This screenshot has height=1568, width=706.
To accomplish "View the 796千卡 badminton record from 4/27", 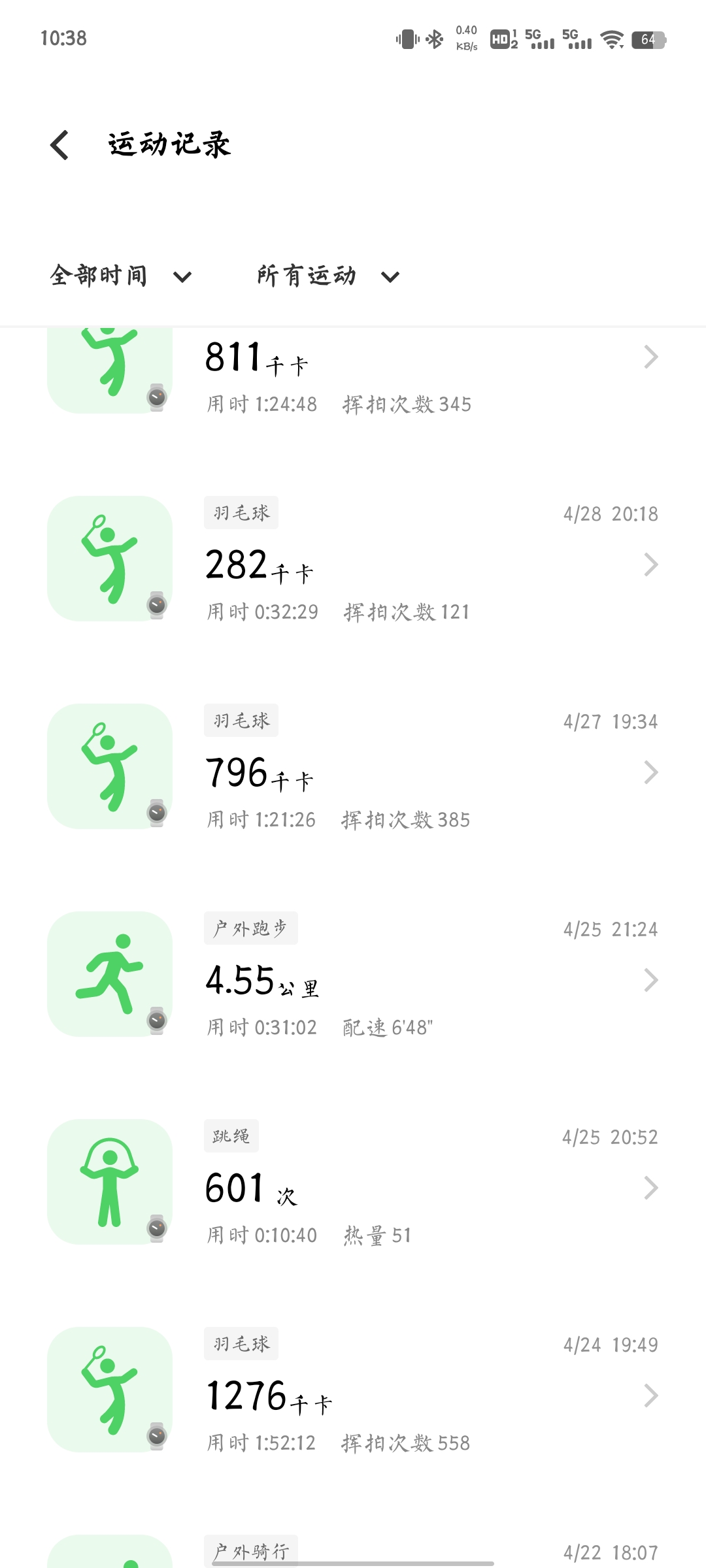I will click(x=353, y=766).
